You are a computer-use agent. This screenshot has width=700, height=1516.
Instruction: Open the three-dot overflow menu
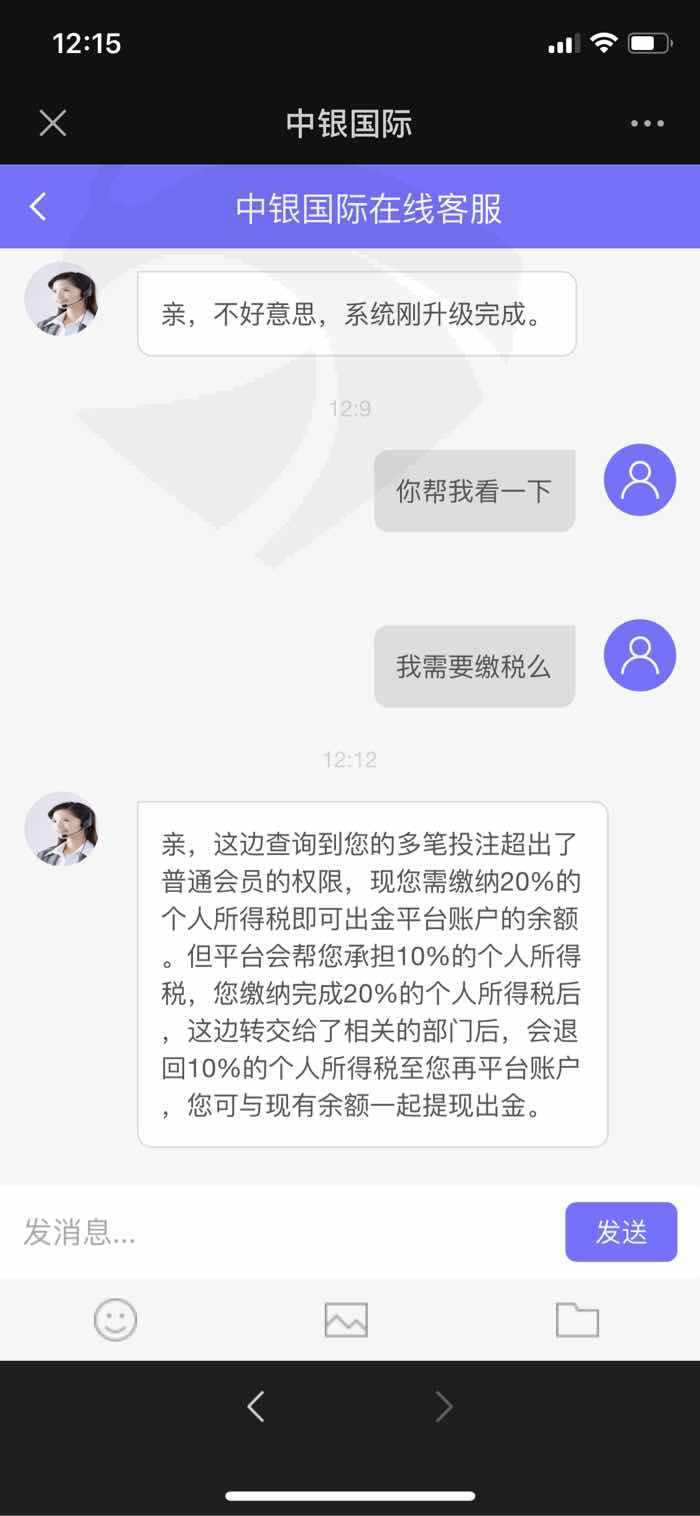647,124
